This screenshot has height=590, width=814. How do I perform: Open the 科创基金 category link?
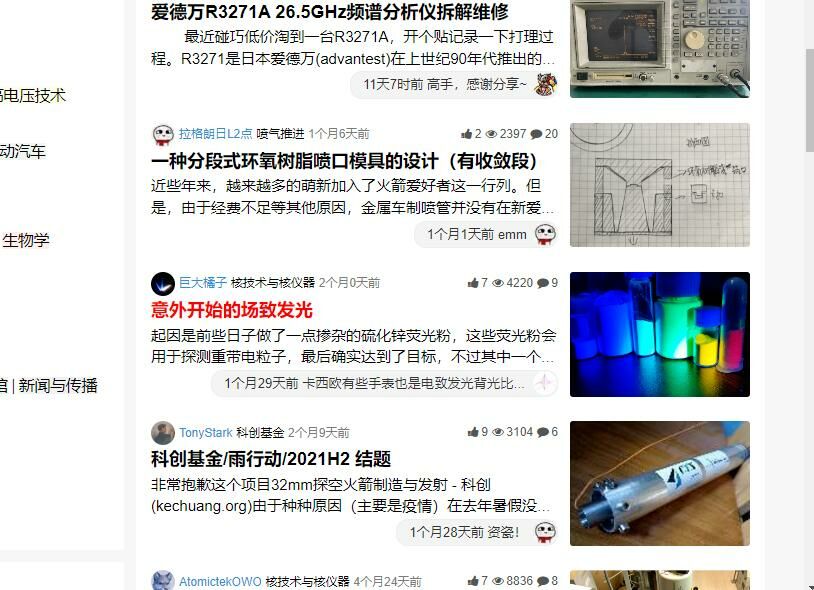(260, 433)
